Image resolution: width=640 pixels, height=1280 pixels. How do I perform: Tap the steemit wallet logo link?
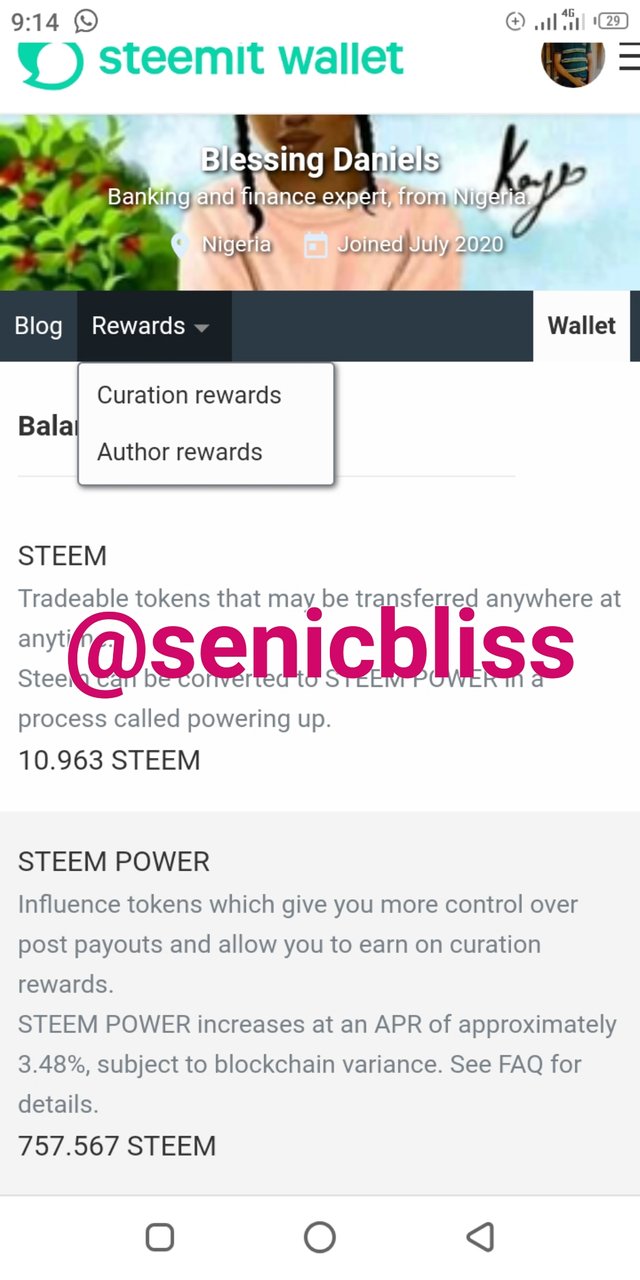210,60
